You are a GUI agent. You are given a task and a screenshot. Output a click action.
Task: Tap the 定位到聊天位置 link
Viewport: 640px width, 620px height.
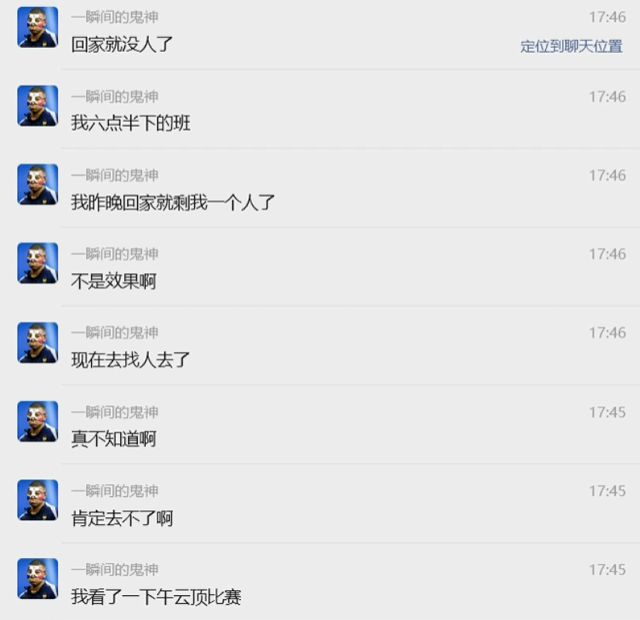point(571,46)
